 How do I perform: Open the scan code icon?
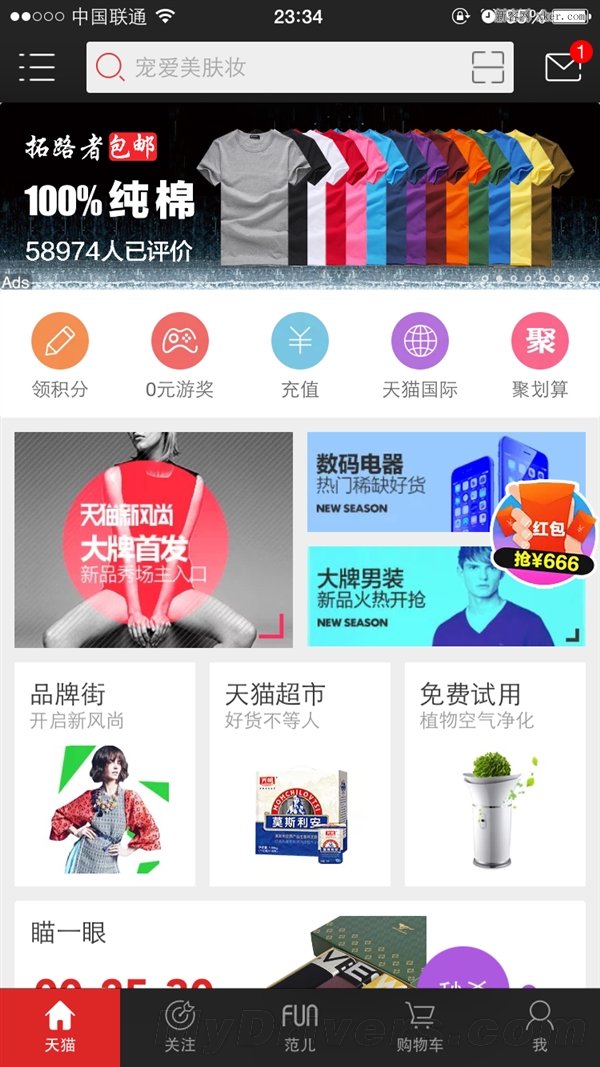click(x=488, y=67)
